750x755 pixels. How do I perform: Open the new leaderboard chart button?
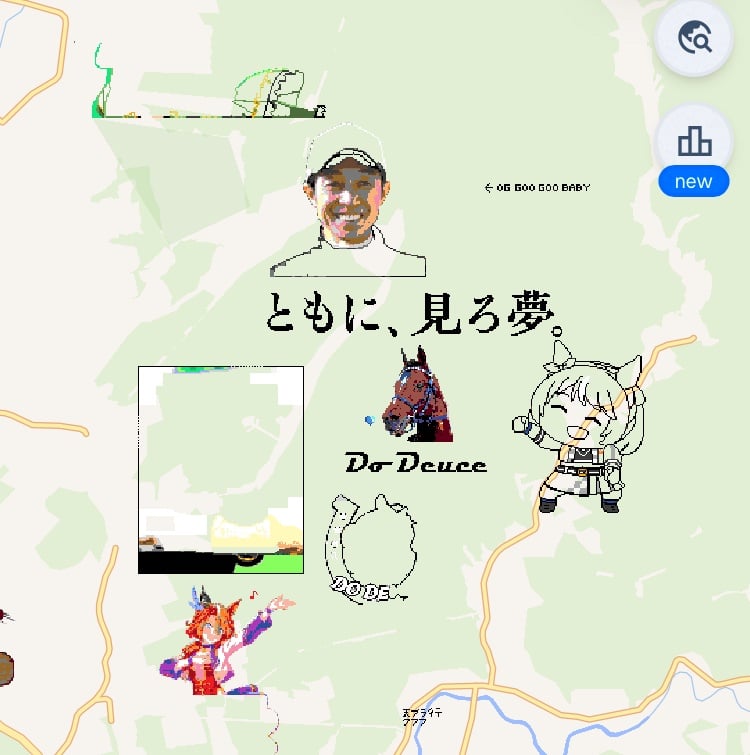tap(694, 142)
